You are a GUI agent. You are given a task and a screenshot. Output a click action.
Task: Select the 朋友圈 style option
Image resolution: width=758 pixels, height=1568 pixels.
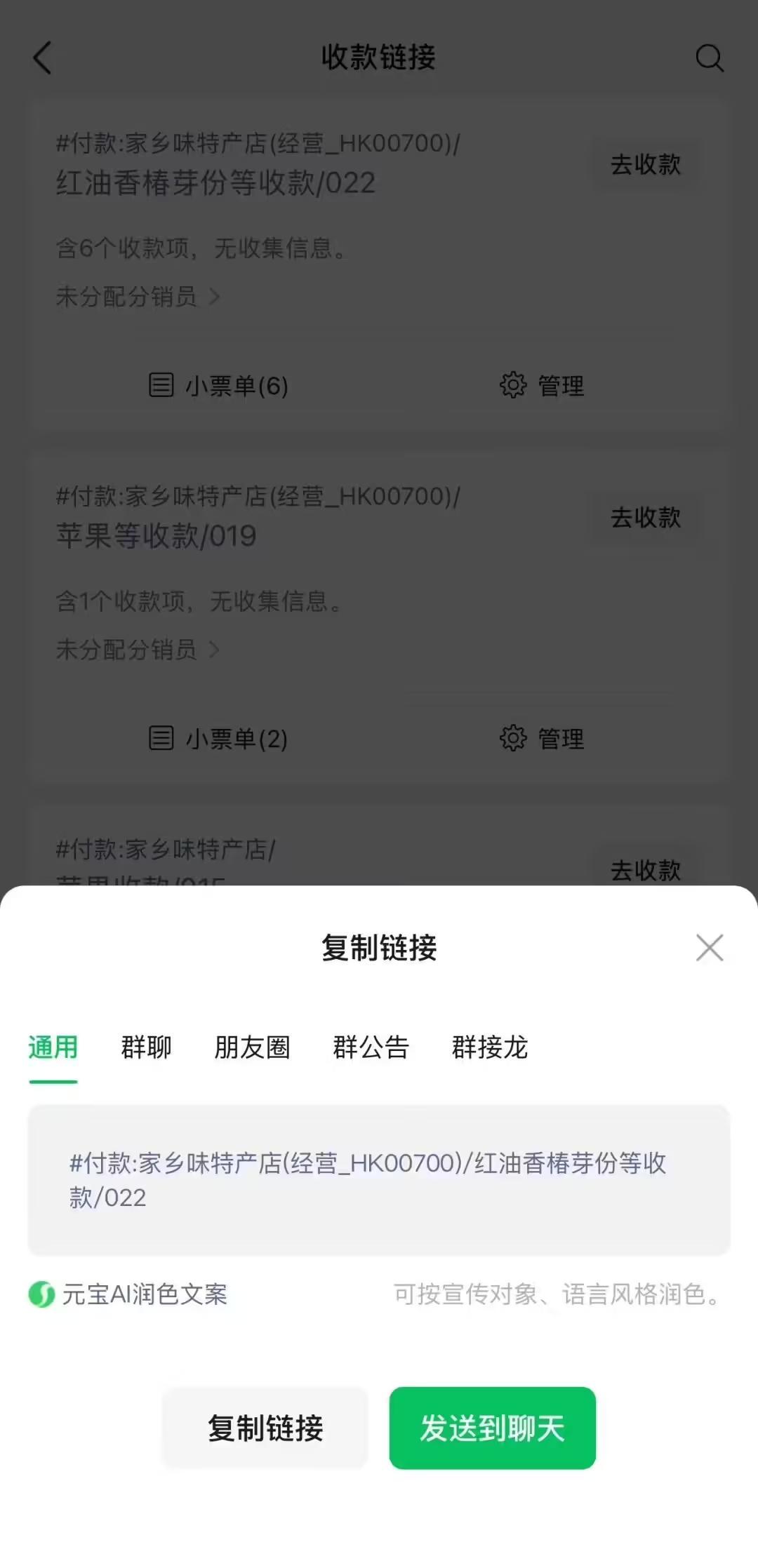[x=253, y=1047]
